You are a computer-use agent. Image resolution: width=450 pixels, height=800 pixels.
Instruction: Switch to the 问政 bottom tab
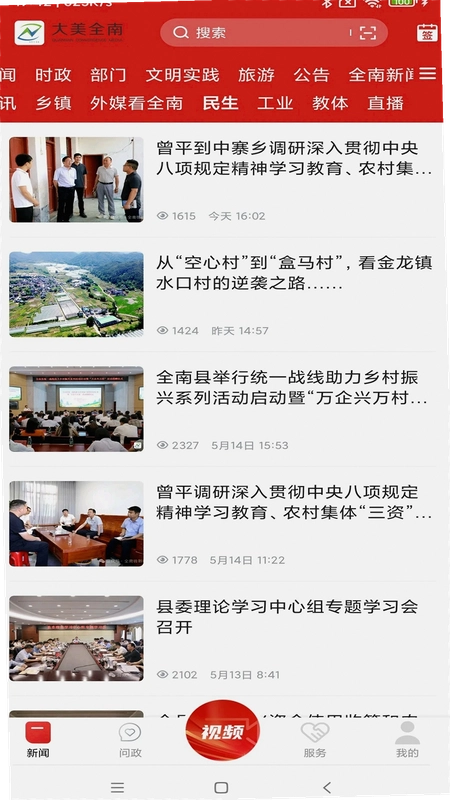pos(130,740)
